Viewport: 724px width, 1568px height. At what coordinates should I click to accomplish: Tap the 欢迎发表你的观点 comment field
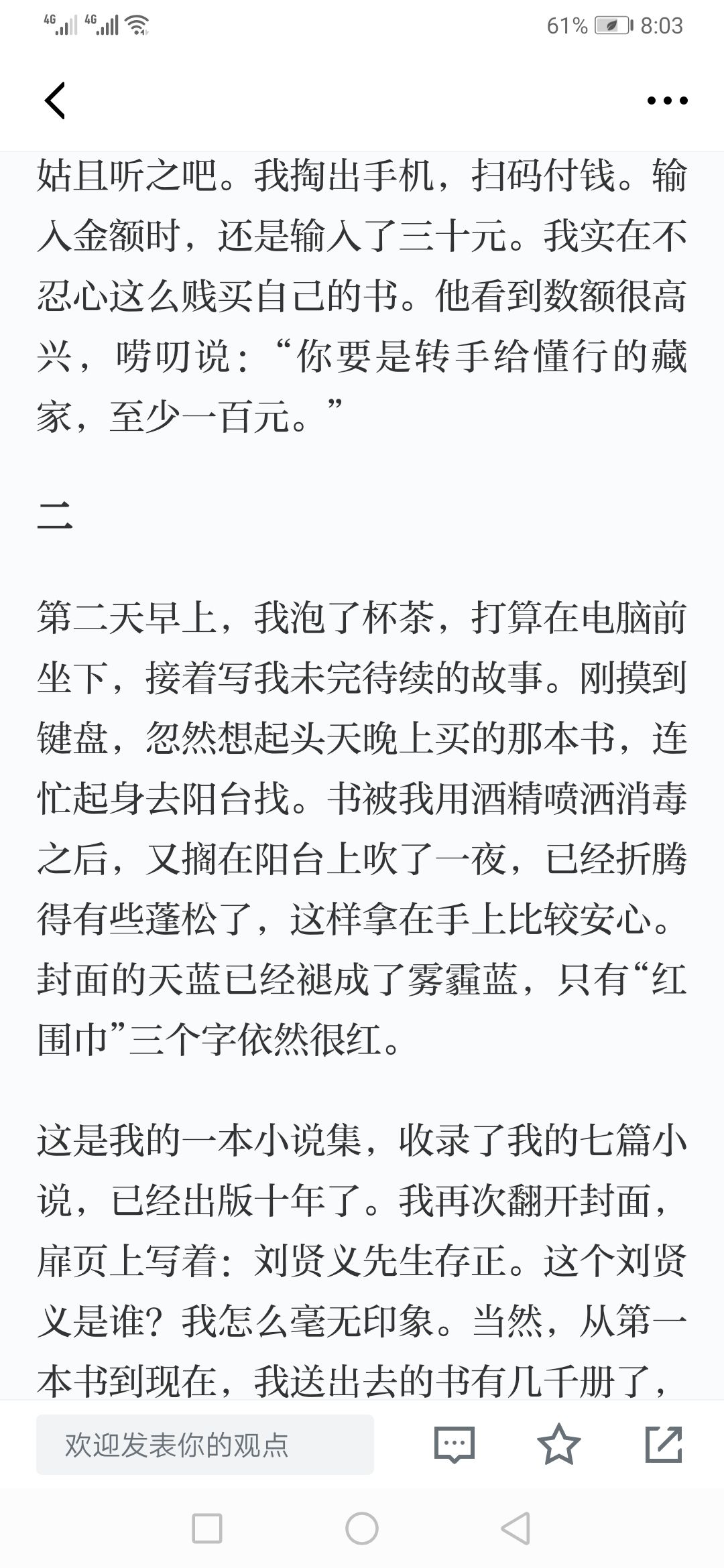(205, 1445)
